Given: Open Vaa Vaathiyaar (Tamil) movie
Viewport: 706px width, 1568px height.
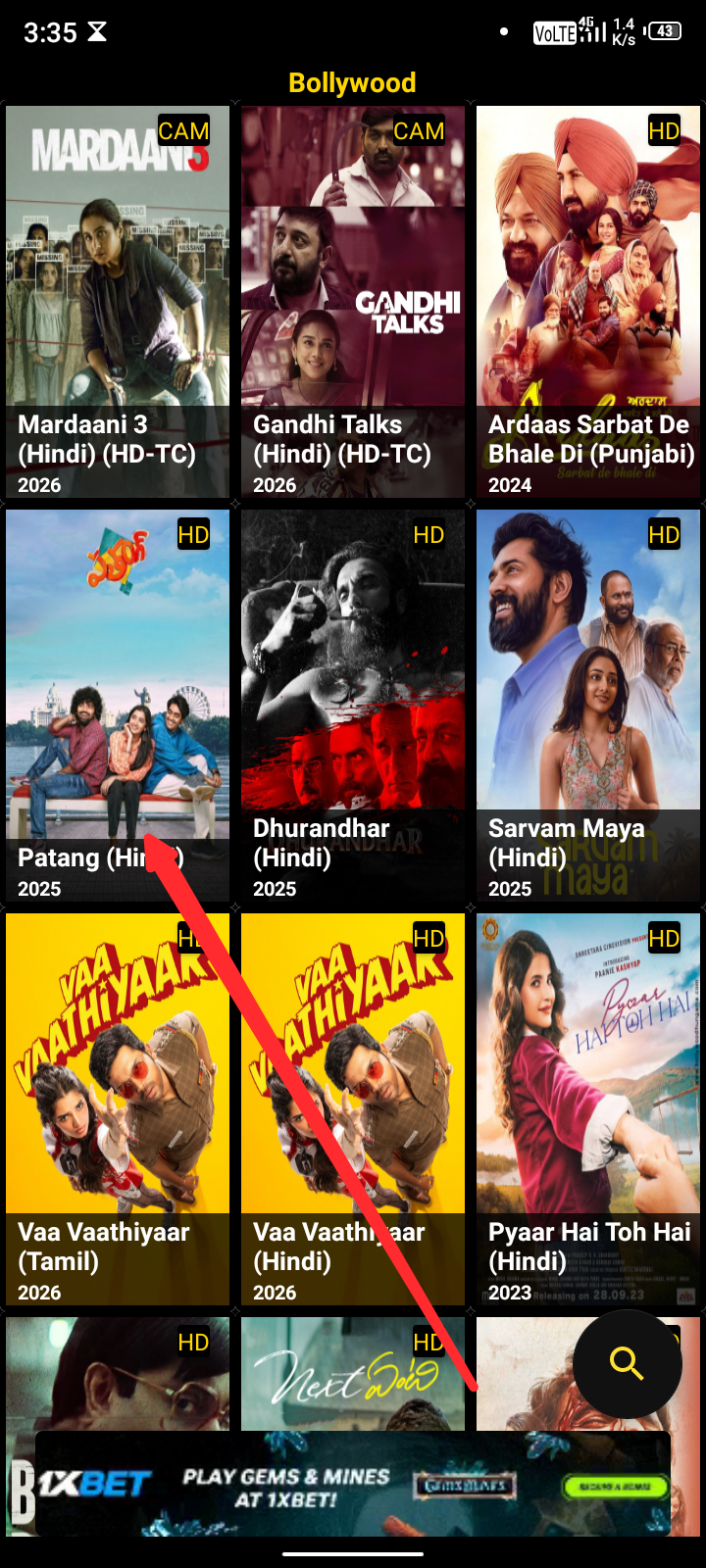Looking at the screenshot, I should [118, 1109].
